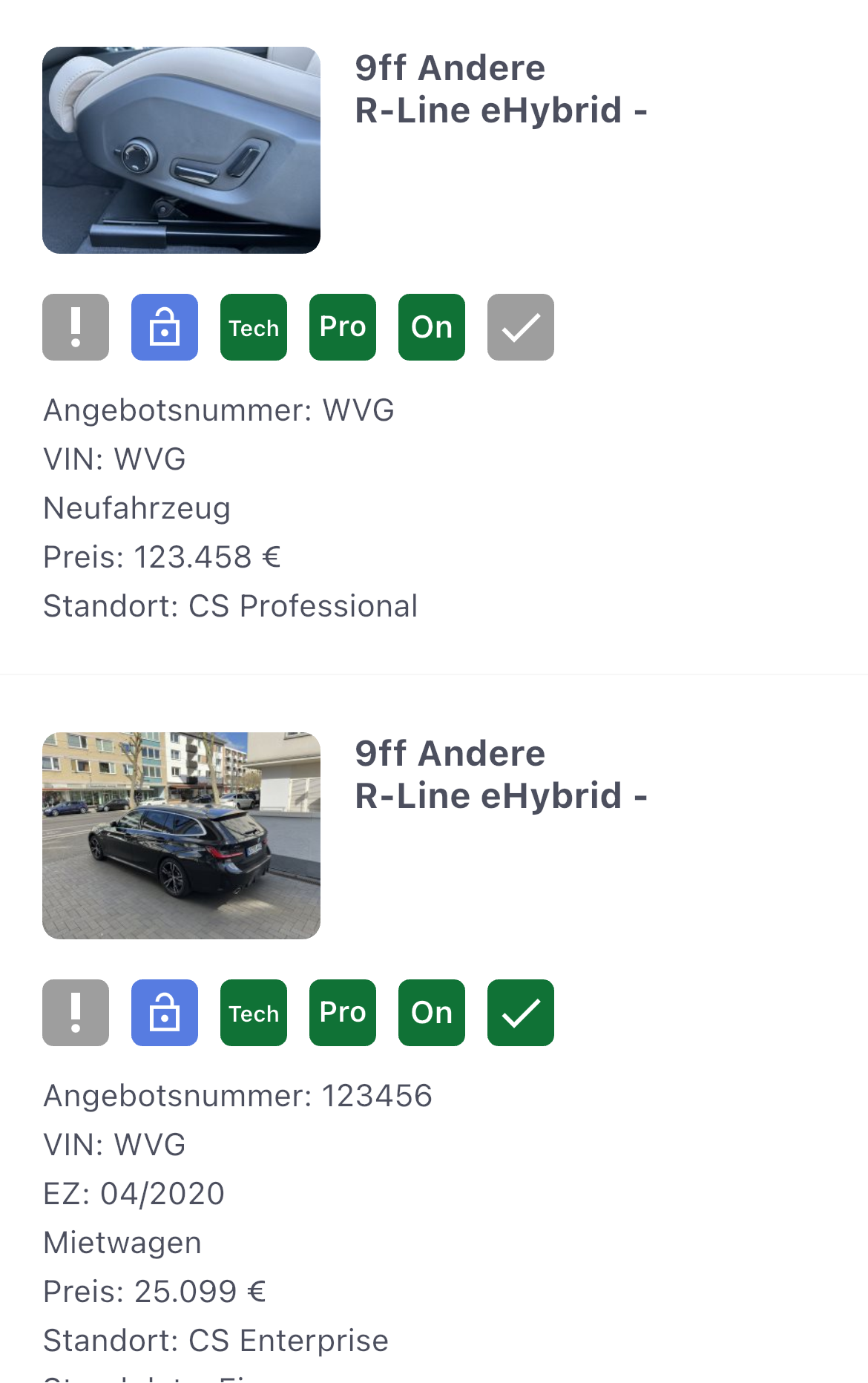
Task: Tap the green checkmark on Mietwagen listing
Action: (x=521, y=1013)
